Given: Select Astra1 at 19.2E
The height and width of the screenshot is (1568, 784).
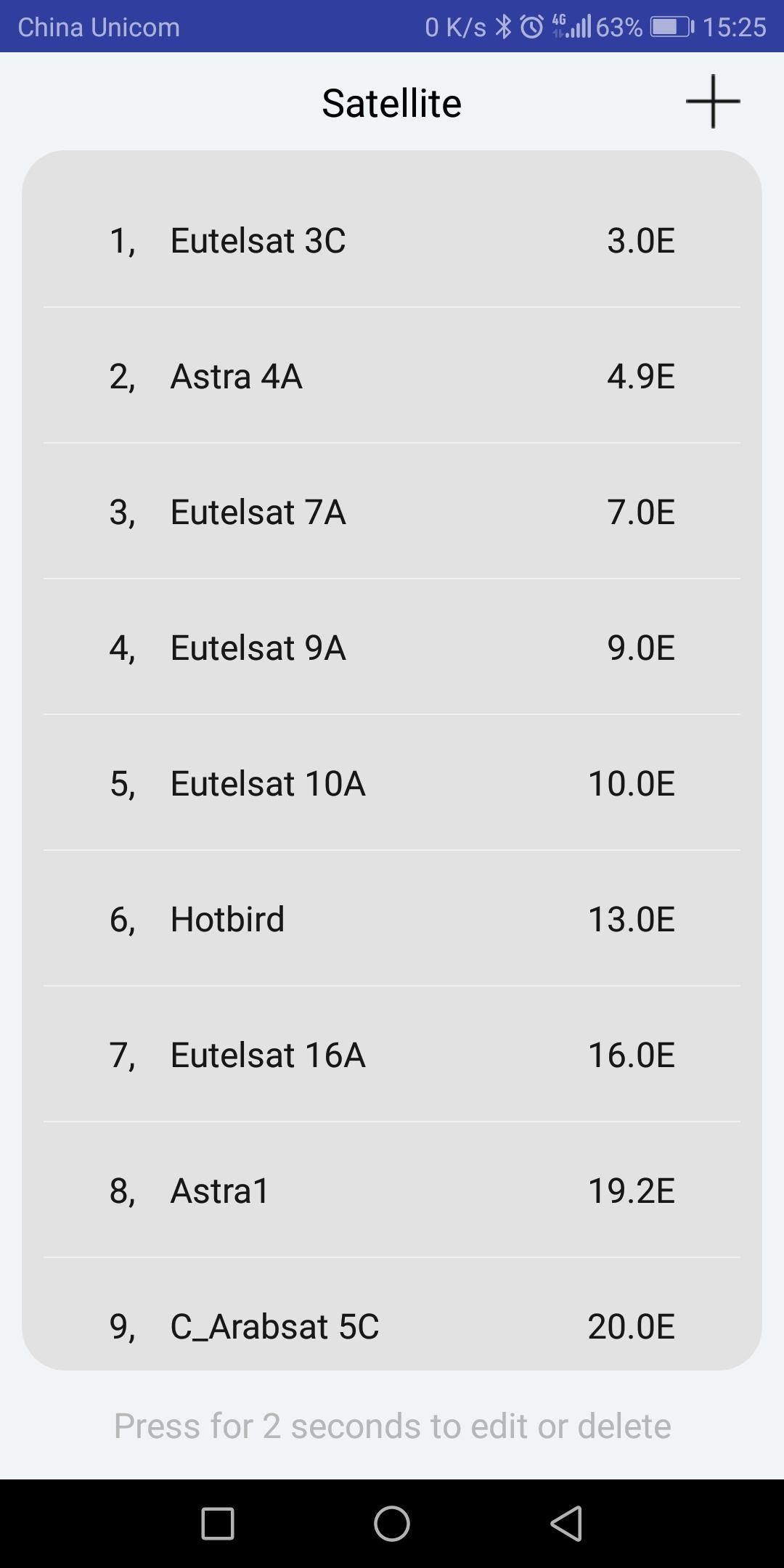Looking at the screenshot, I should click(x=391, y=1191).
